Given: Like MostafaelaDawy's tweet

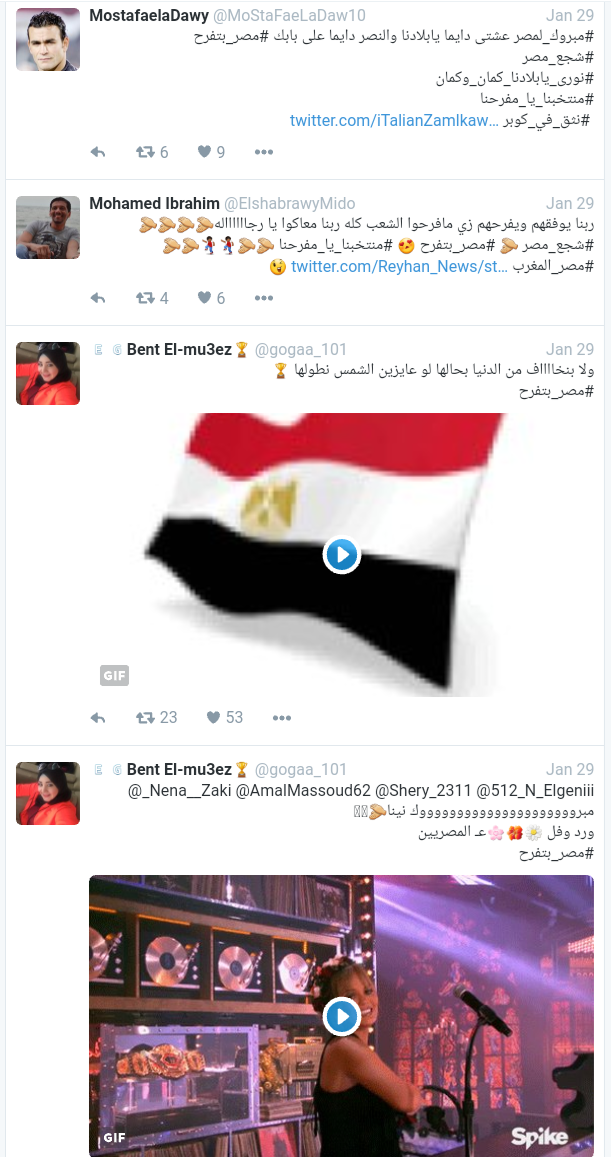Looking at the screenshot, I should 204,152.
